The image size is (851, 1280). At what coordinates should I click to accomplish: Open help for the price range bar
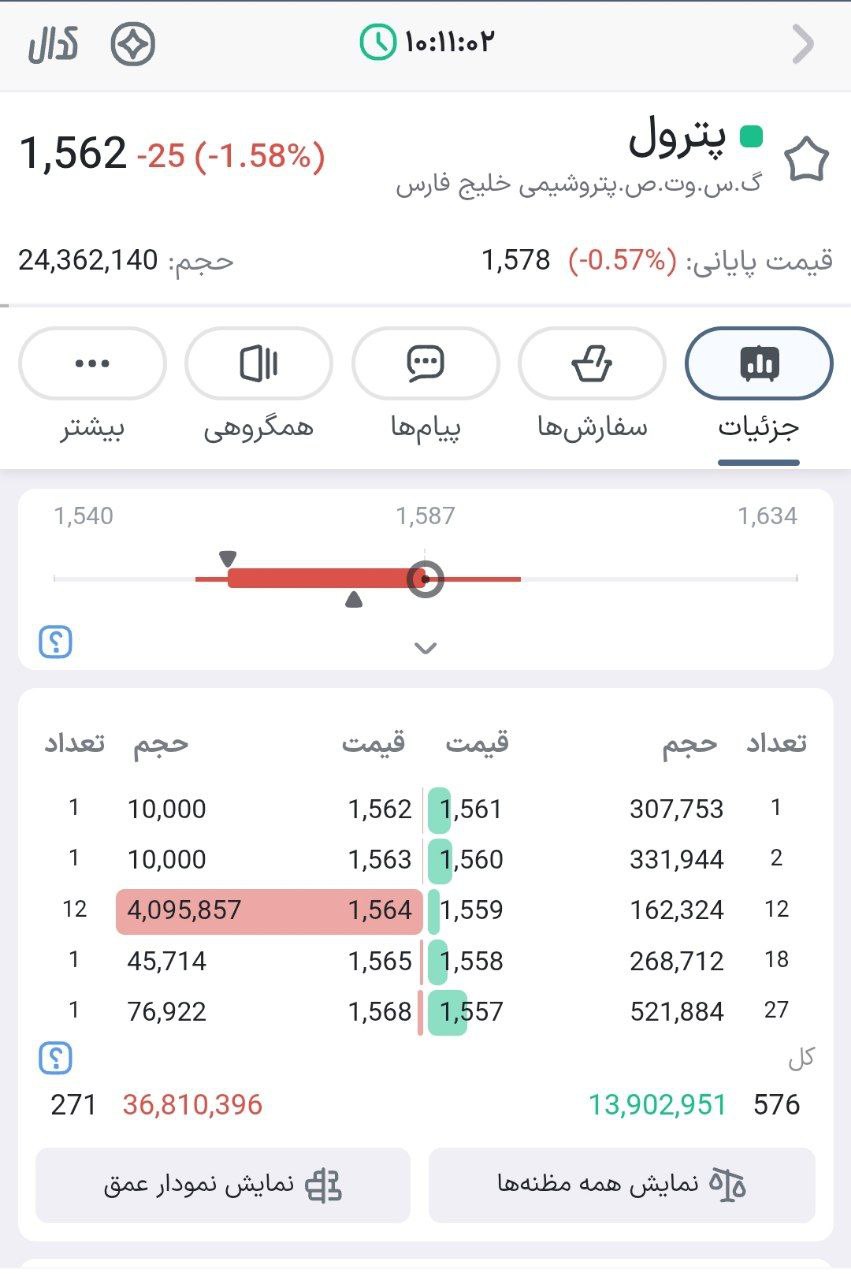(57, 641)
